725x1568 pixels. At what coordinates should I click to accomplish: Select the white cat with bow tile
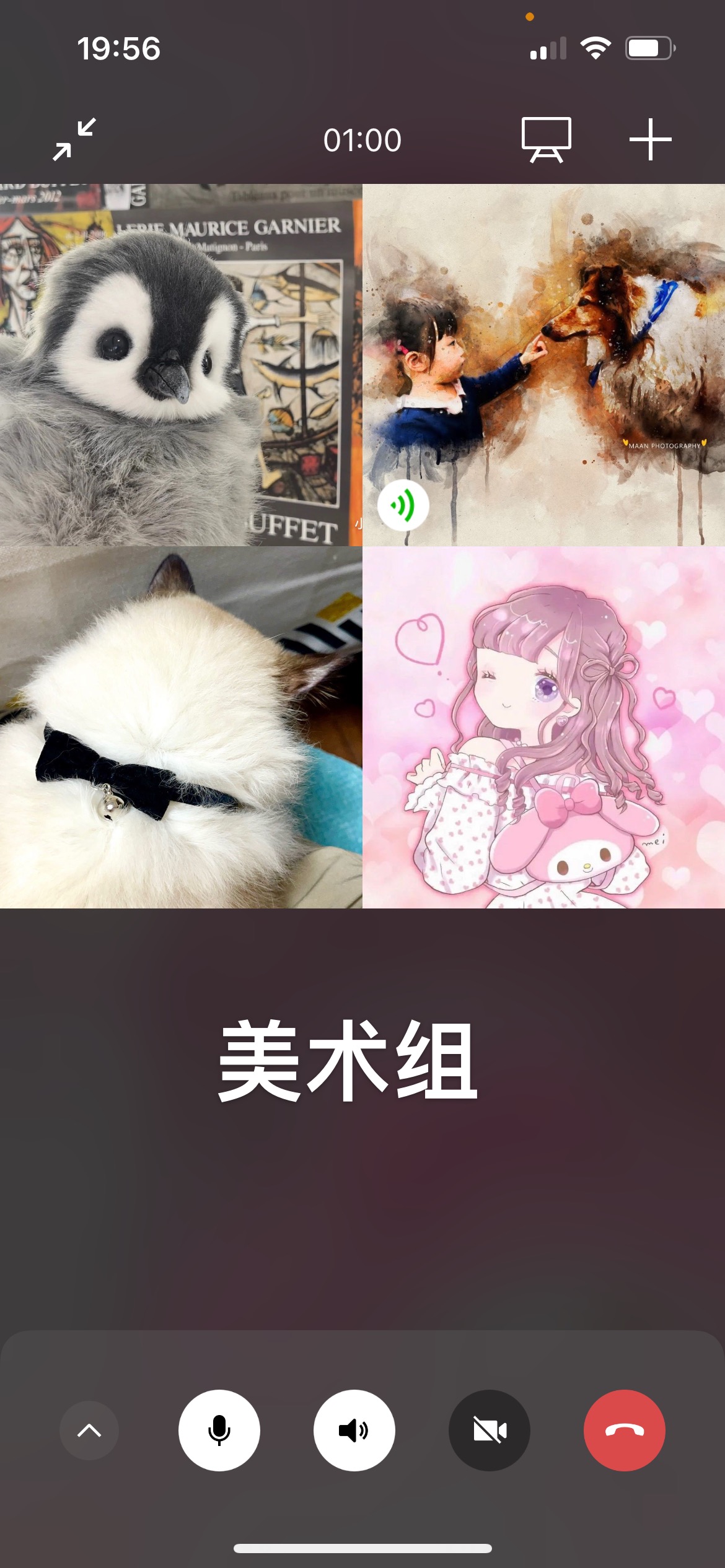(181, 727)
